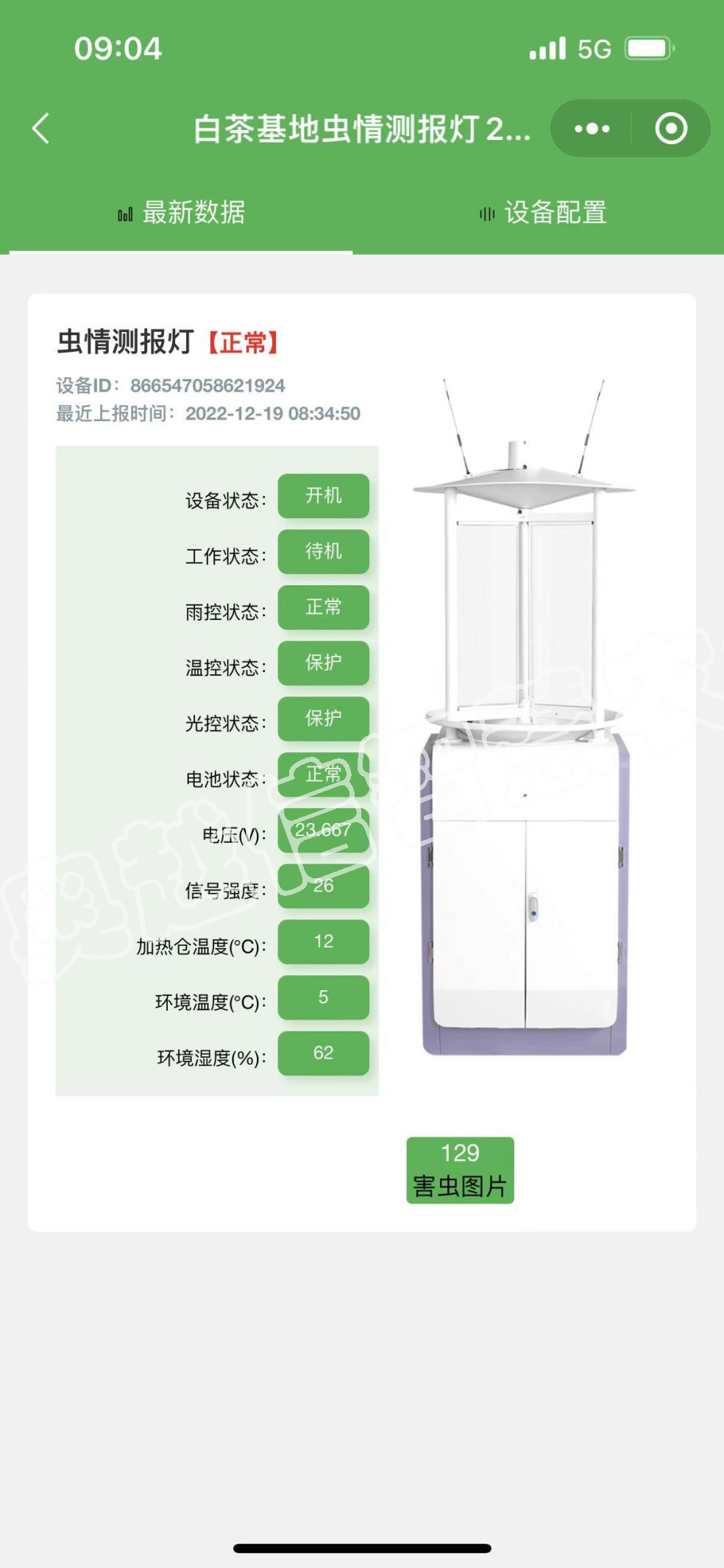Open the mini program more-options menu
The image size is (724, 1568).
pyautogui.click(x=592, y=129)
